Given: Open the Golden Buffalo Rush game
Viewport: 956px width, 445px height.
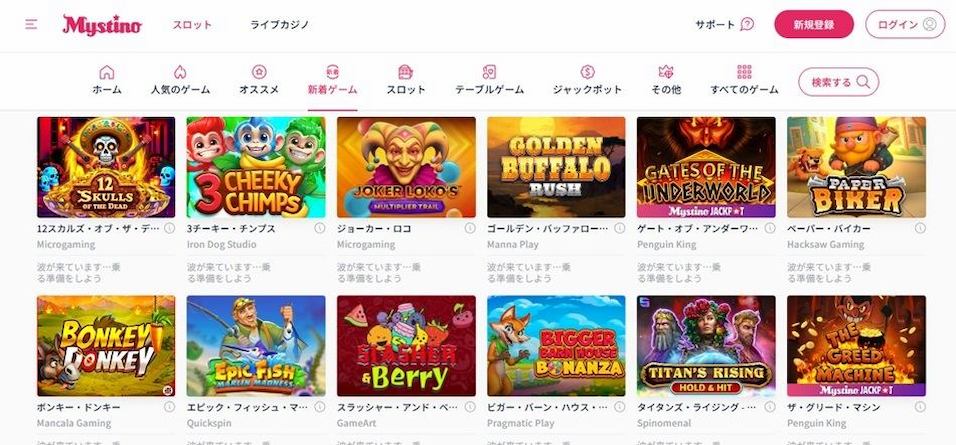Looking at the screenshot, I should click(556, 167).
